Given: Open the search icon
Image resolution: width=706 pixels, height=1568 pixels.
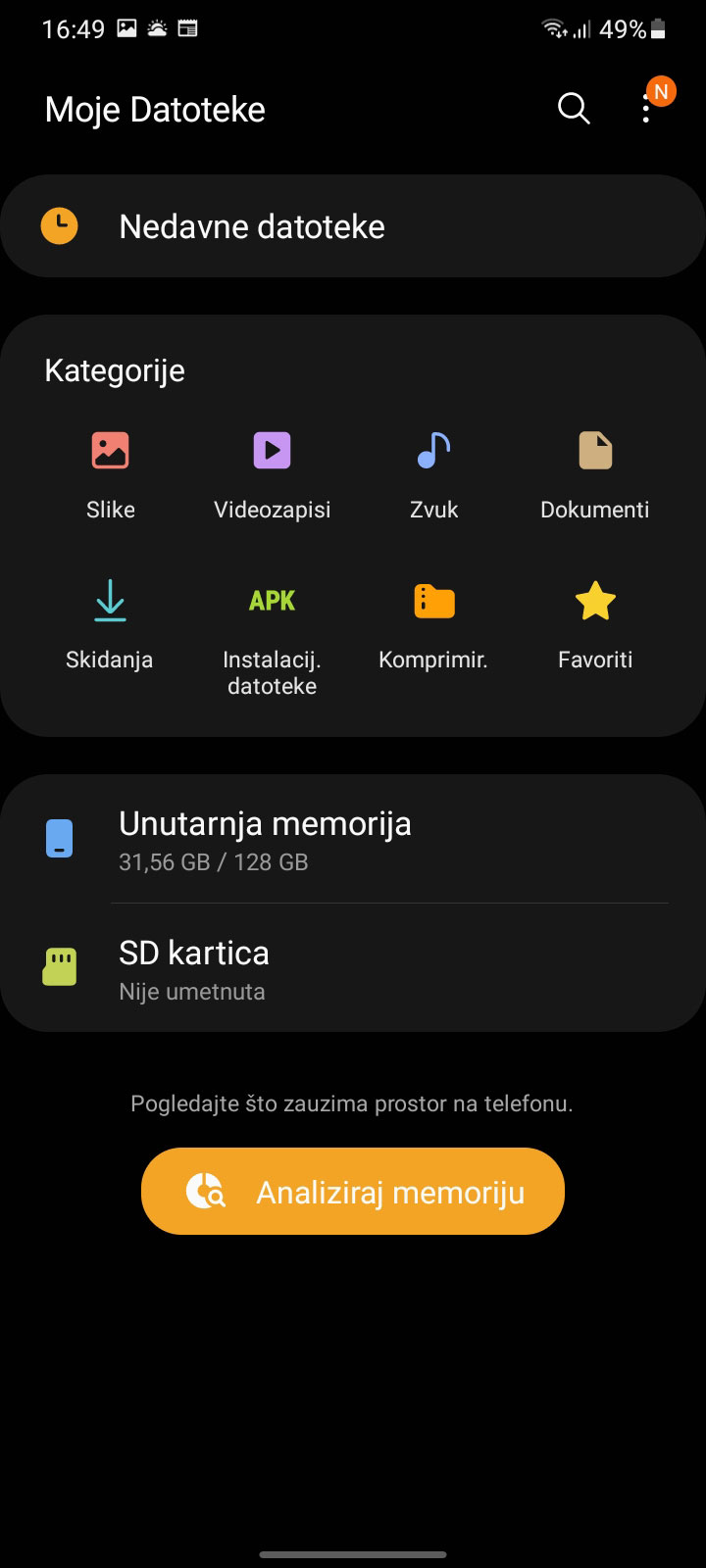Looking at the screenshot, I should (x=574, y=109).
